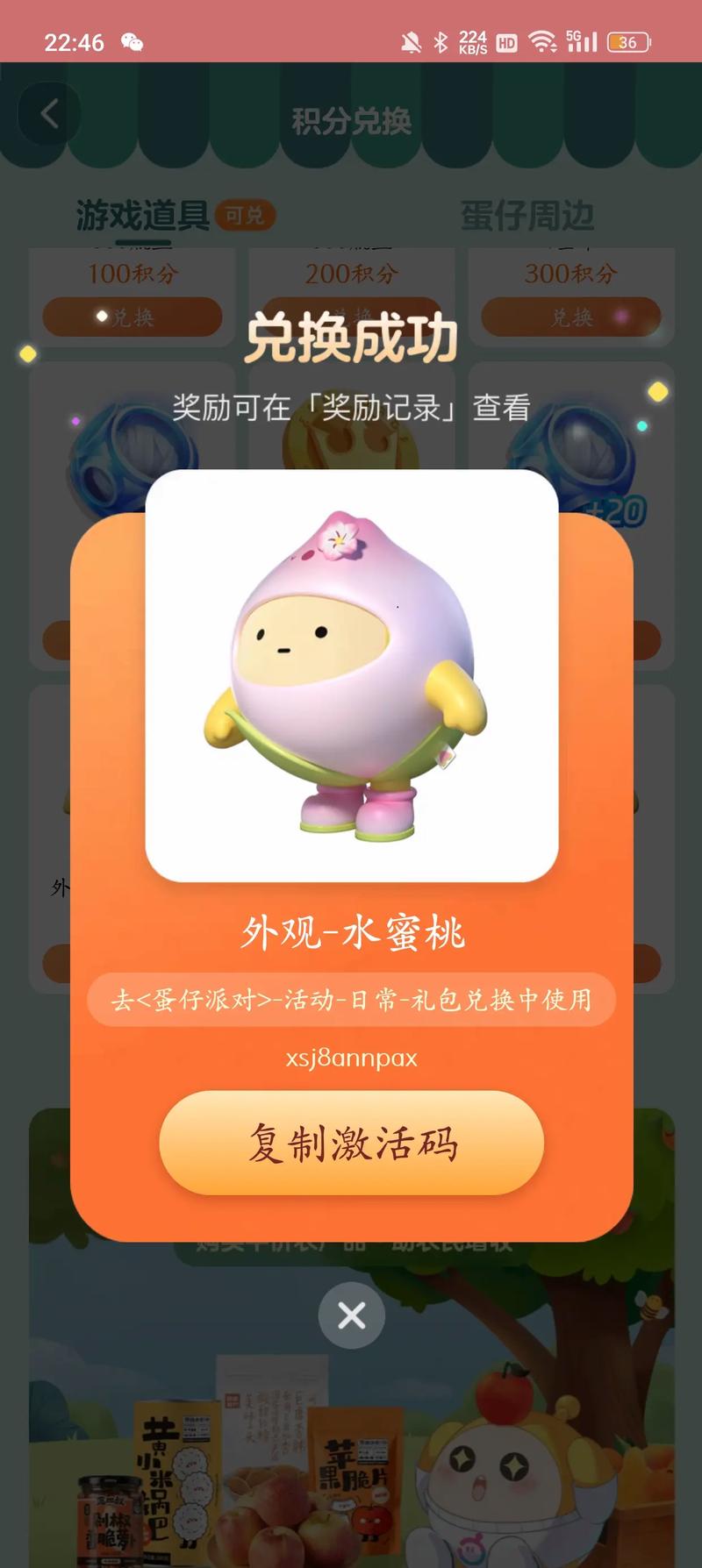Viewport: 702px width, 1568px height.
Task: Tap the 5G signal icon
Action: 582,39
